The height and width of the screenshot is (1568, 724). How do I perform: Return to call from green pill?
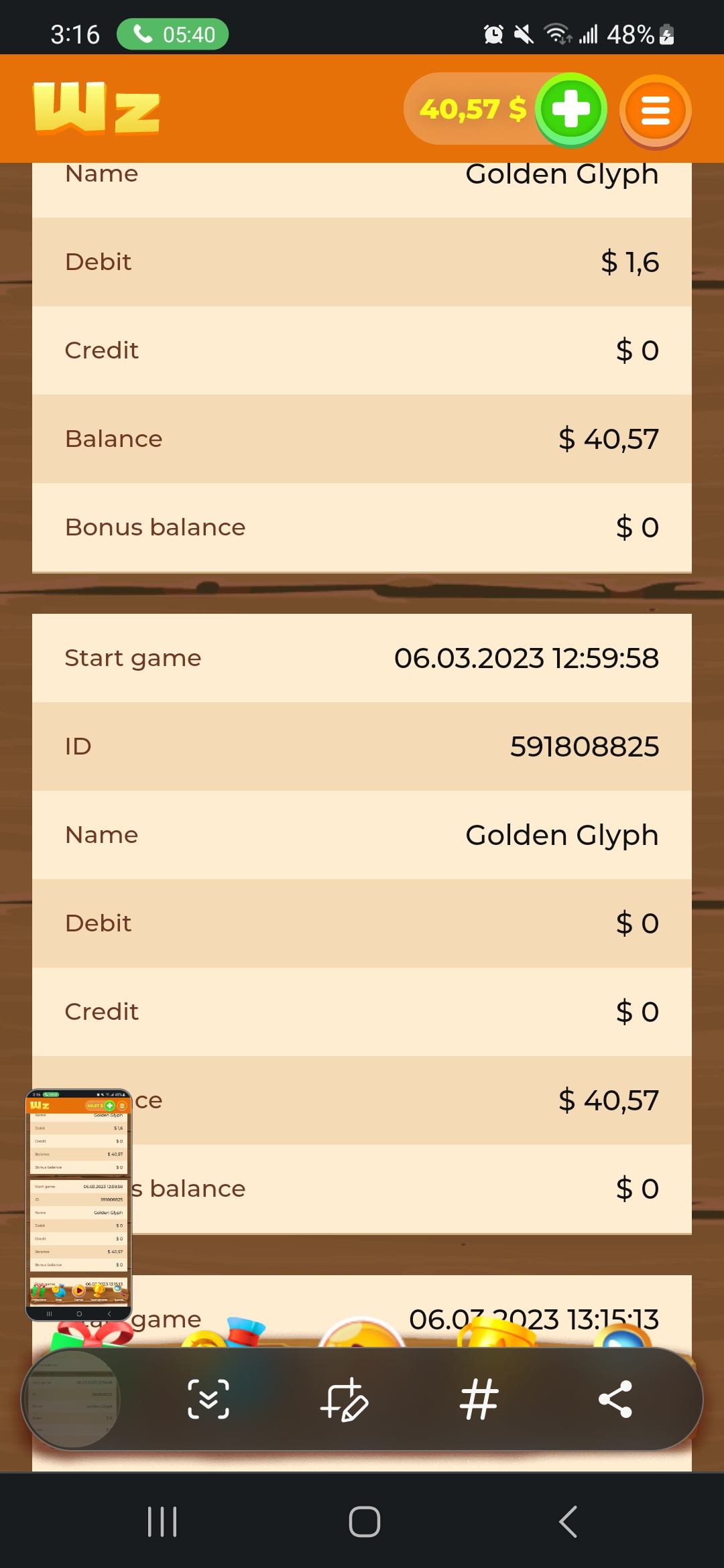click(172, 34)
